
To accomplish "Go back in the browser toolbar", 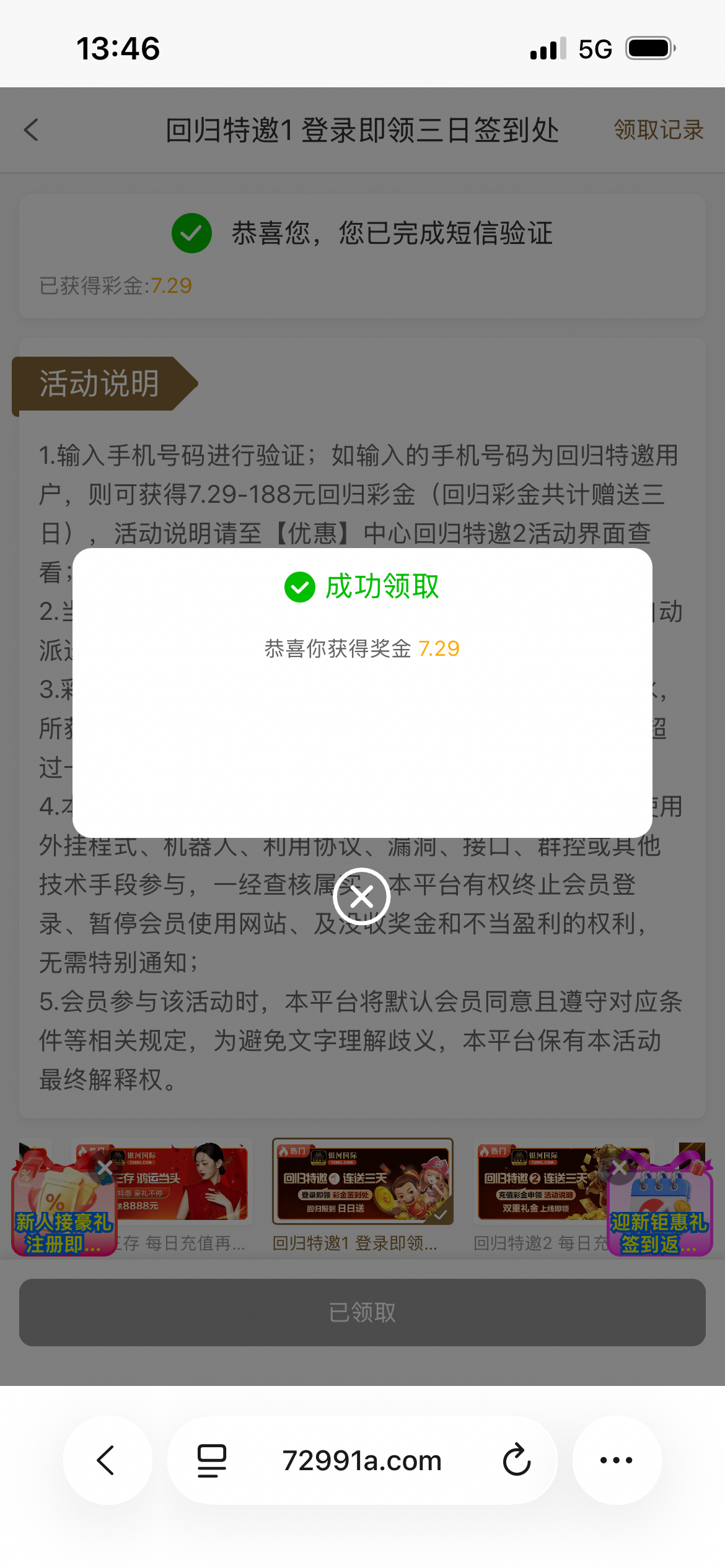I will pos(107,1460).
